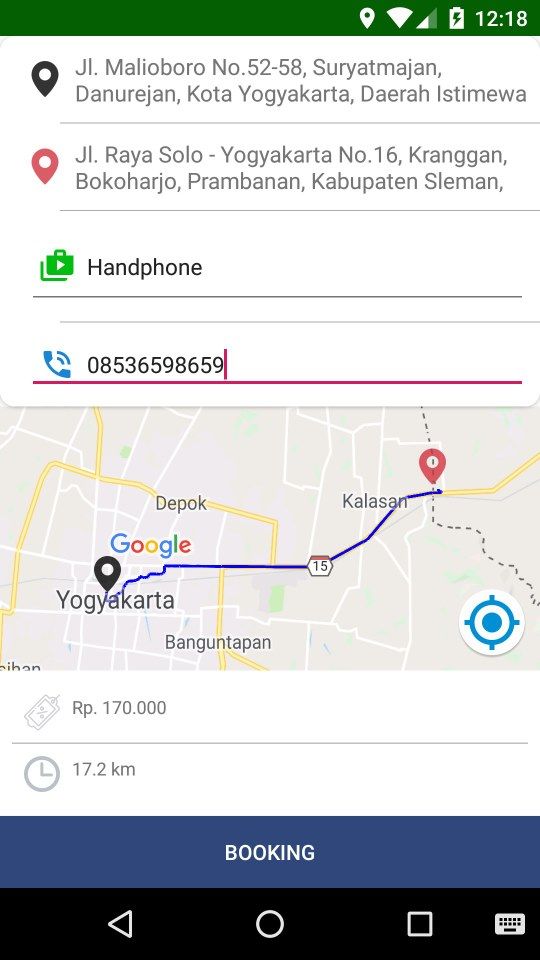Center map on my location
This screenshot has height=960, width=540.
(x=492, y=623)
